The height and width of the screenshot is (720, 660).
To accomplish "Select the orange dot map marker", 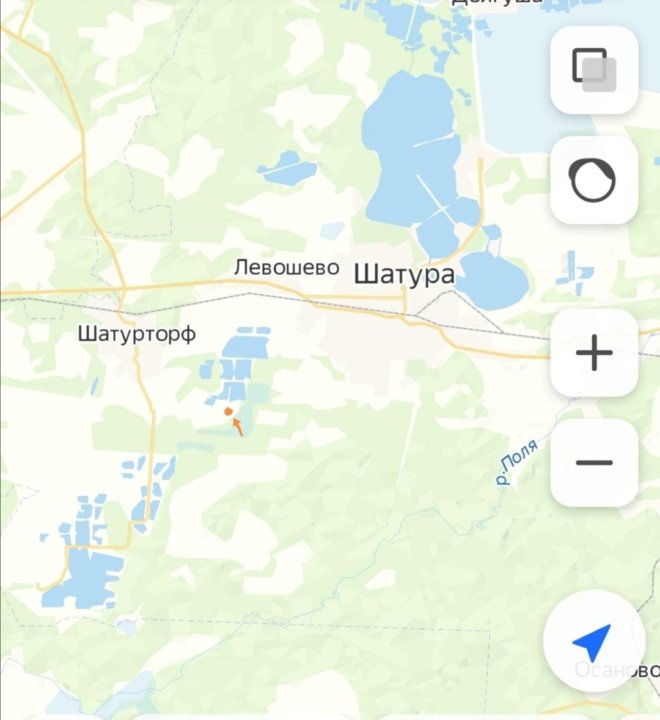I will pyautogui.click(x=229, y=411).
